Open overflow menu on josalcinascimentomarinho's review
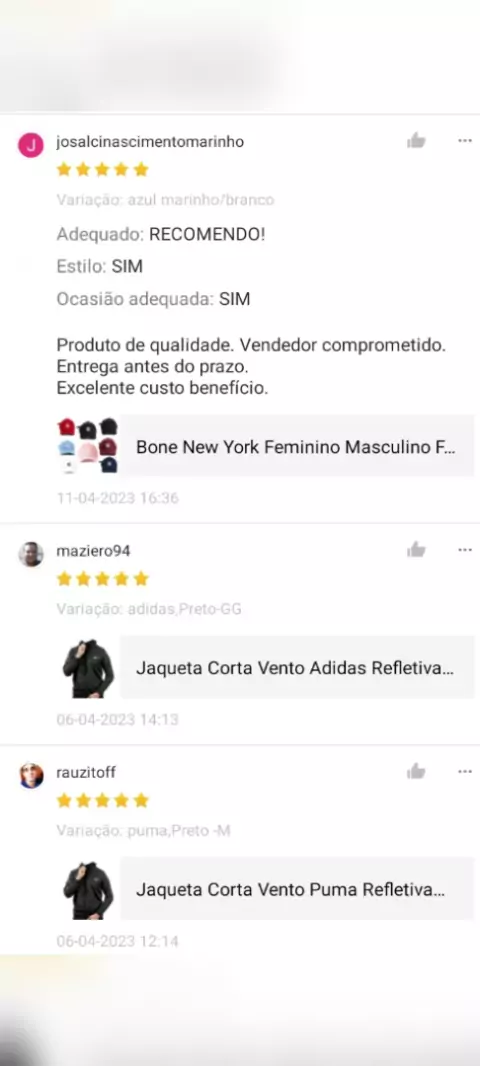The image size is (480, 1066). [x=465, y=141]
